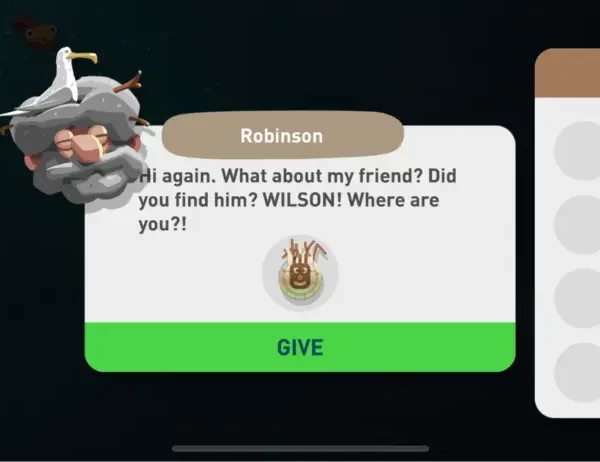Tap the green GIVE button

click(x=300, y=347)
